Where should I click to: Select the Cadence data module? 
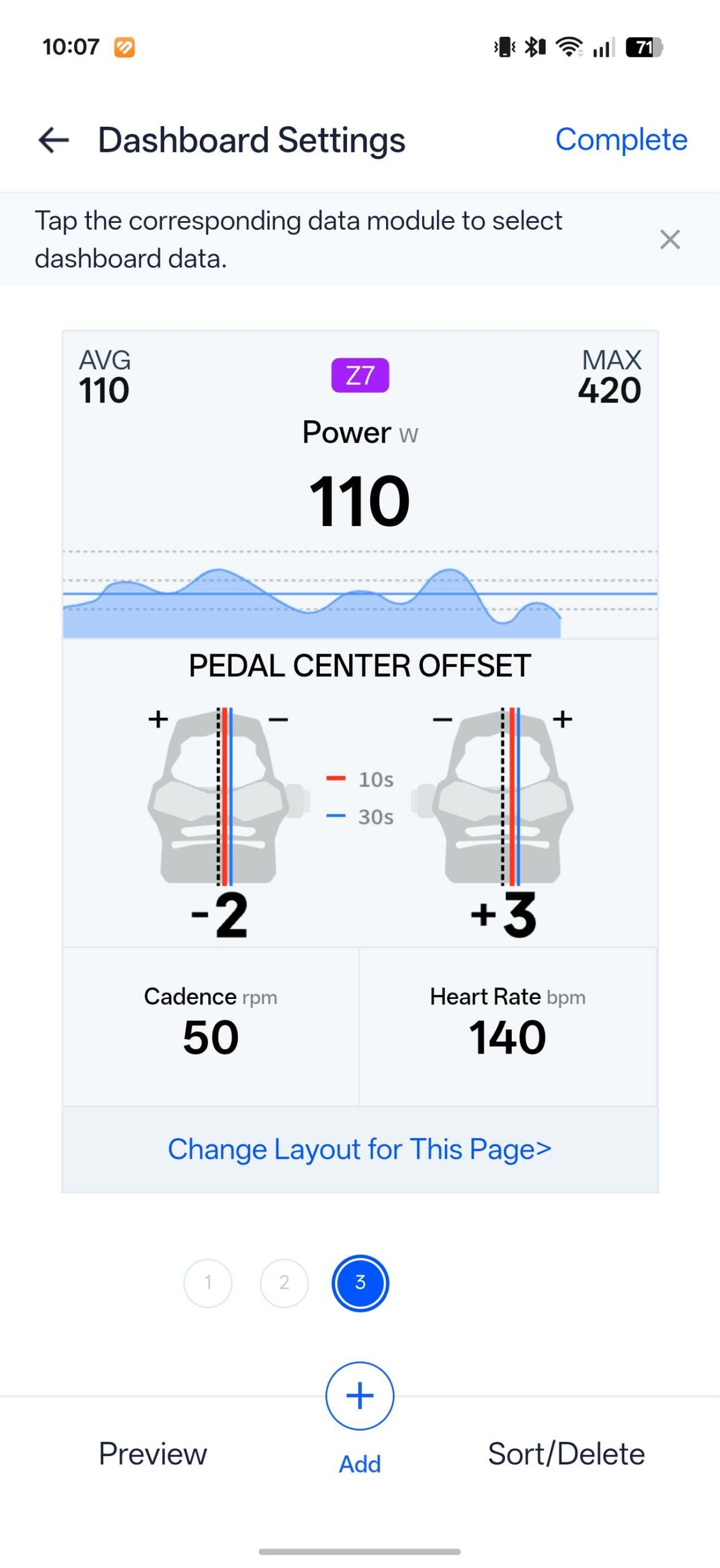click(211, 1026)
